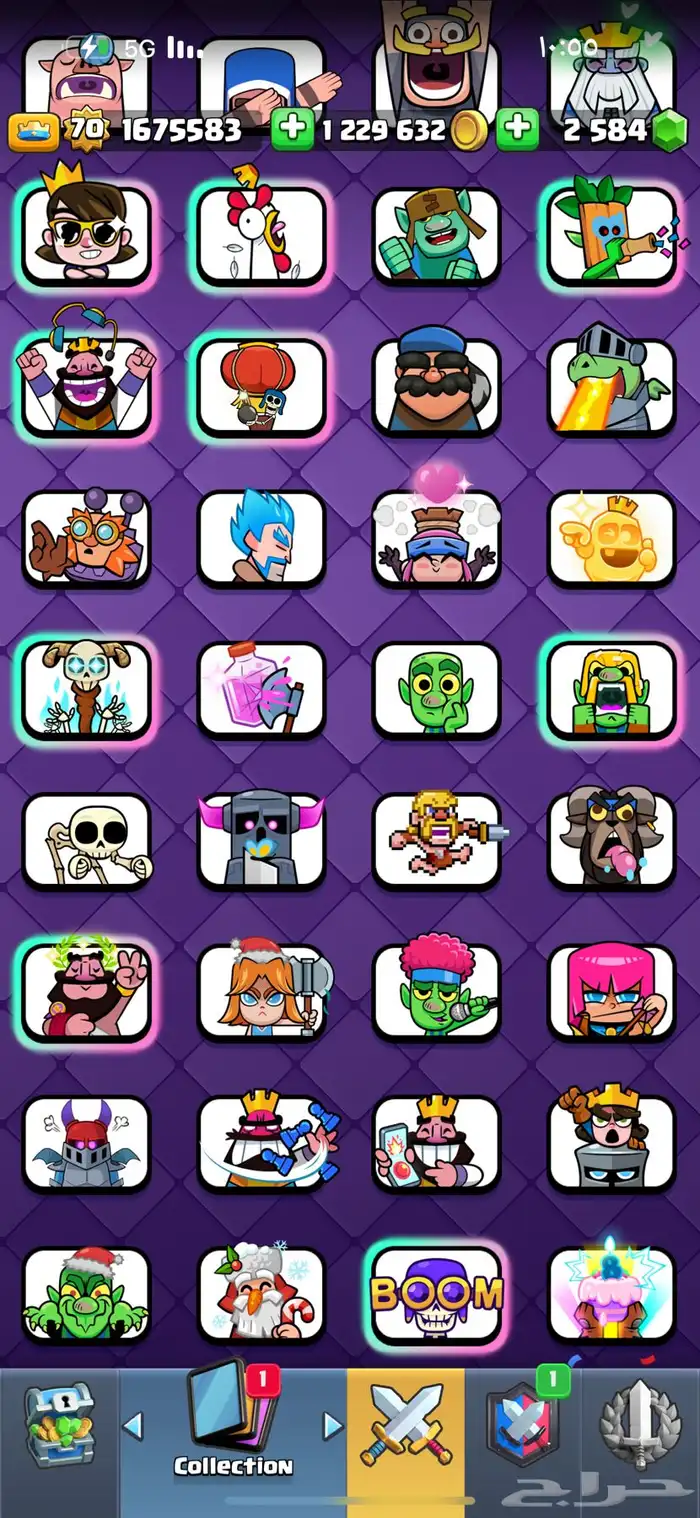Select the birthday cake emote
Viewport: 700px width, 1518px height.
point(611,1295)
